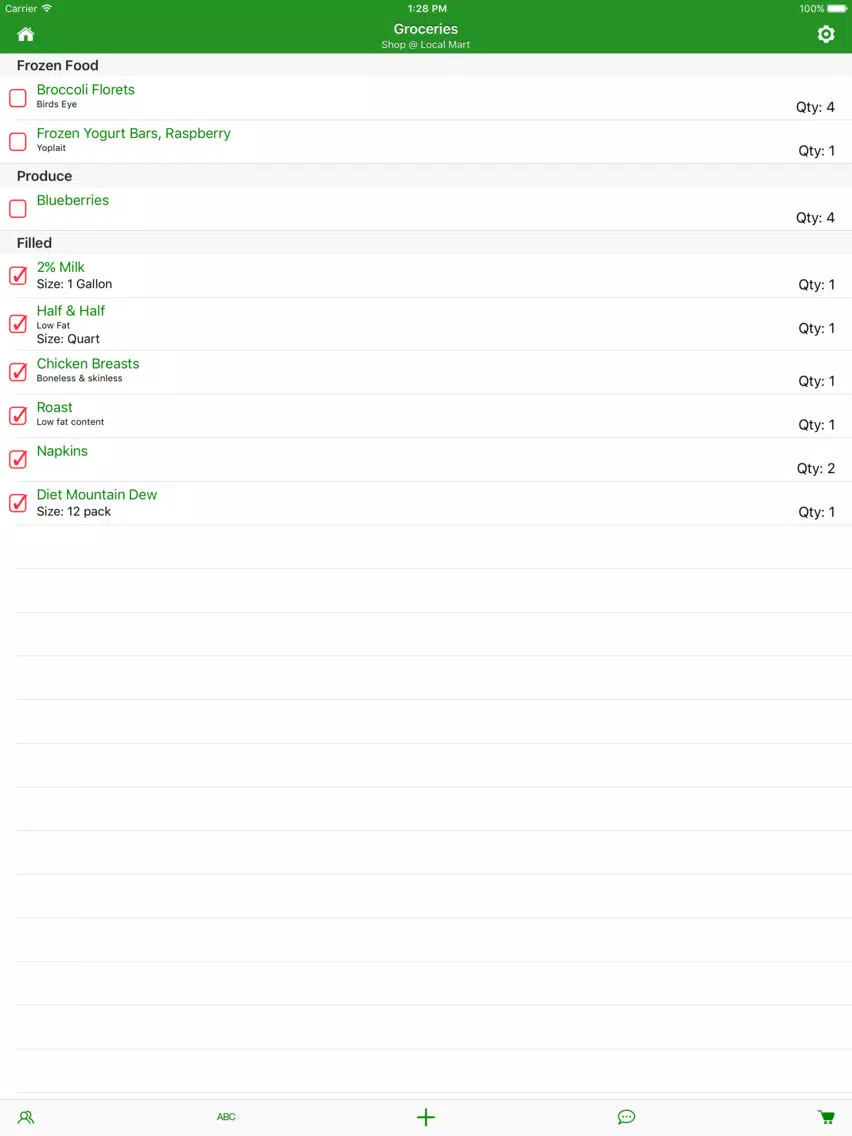Open the Broccoli Florets item
The width and height of the screenshot is (852, 1136).
point(86,90)
